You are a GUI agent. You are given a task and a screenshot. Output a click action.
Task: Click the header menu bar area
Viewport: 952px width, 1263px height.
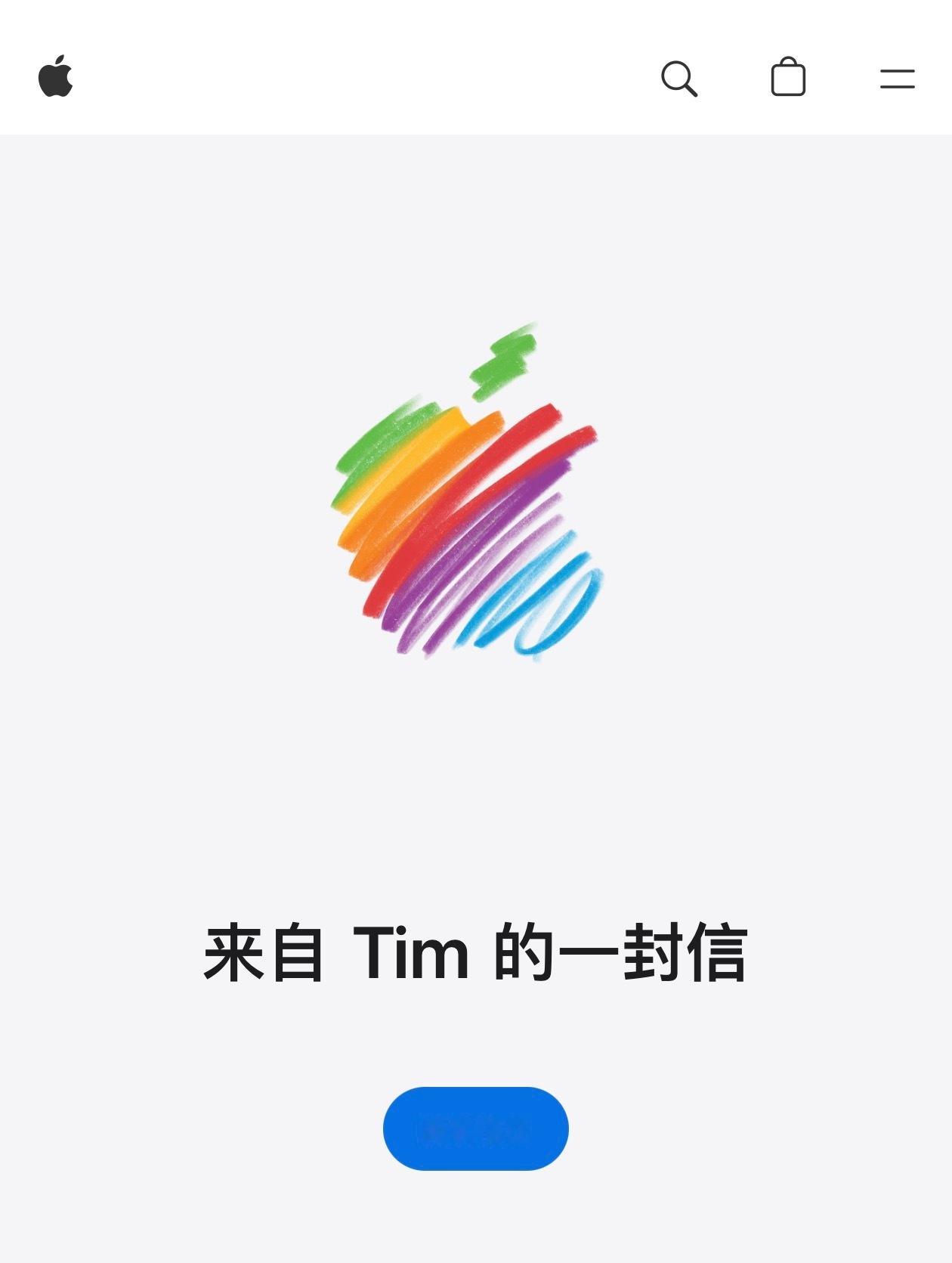[x=476, y=78]
